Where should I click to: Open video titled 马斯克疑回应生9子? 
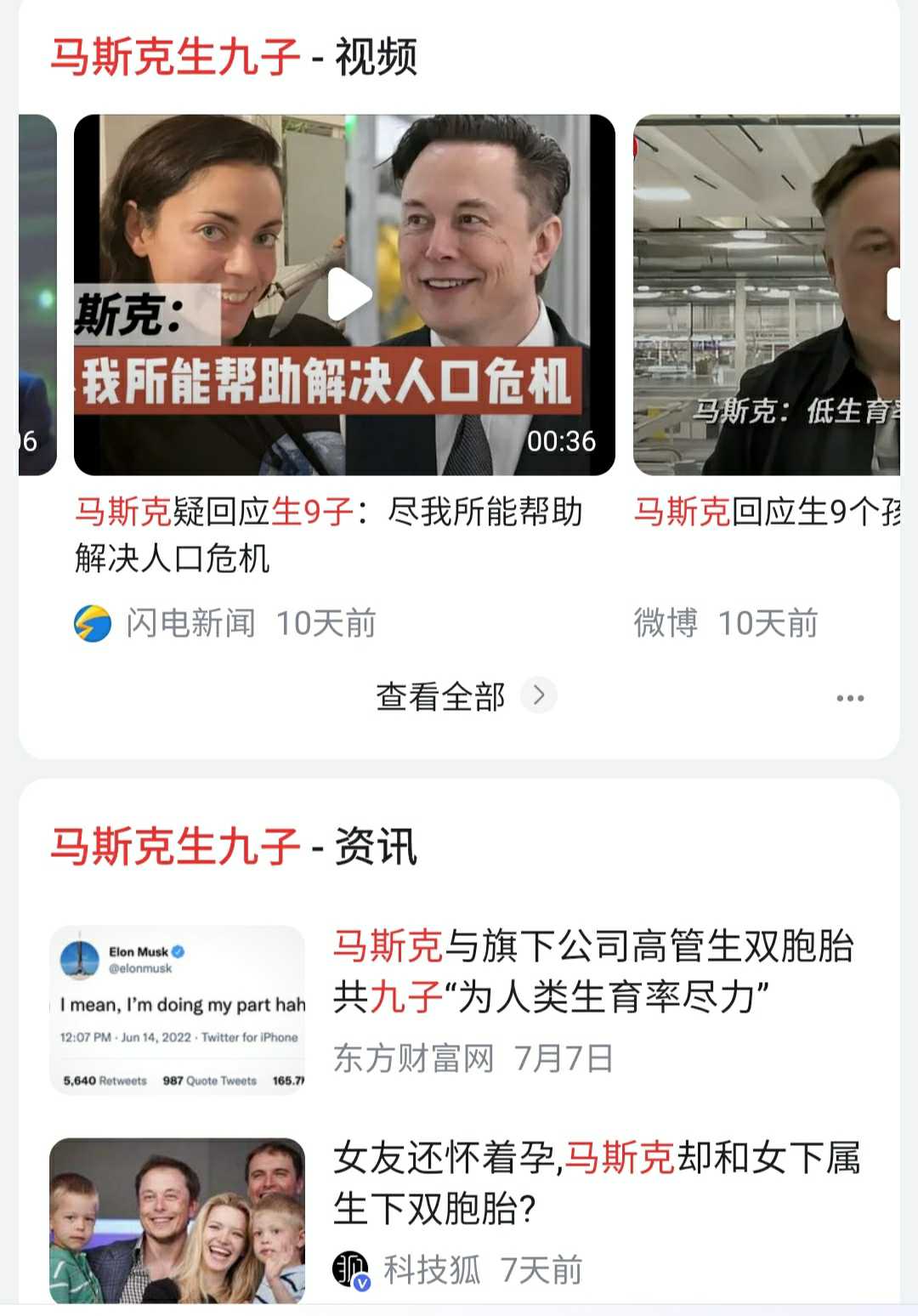click(328, 534)
